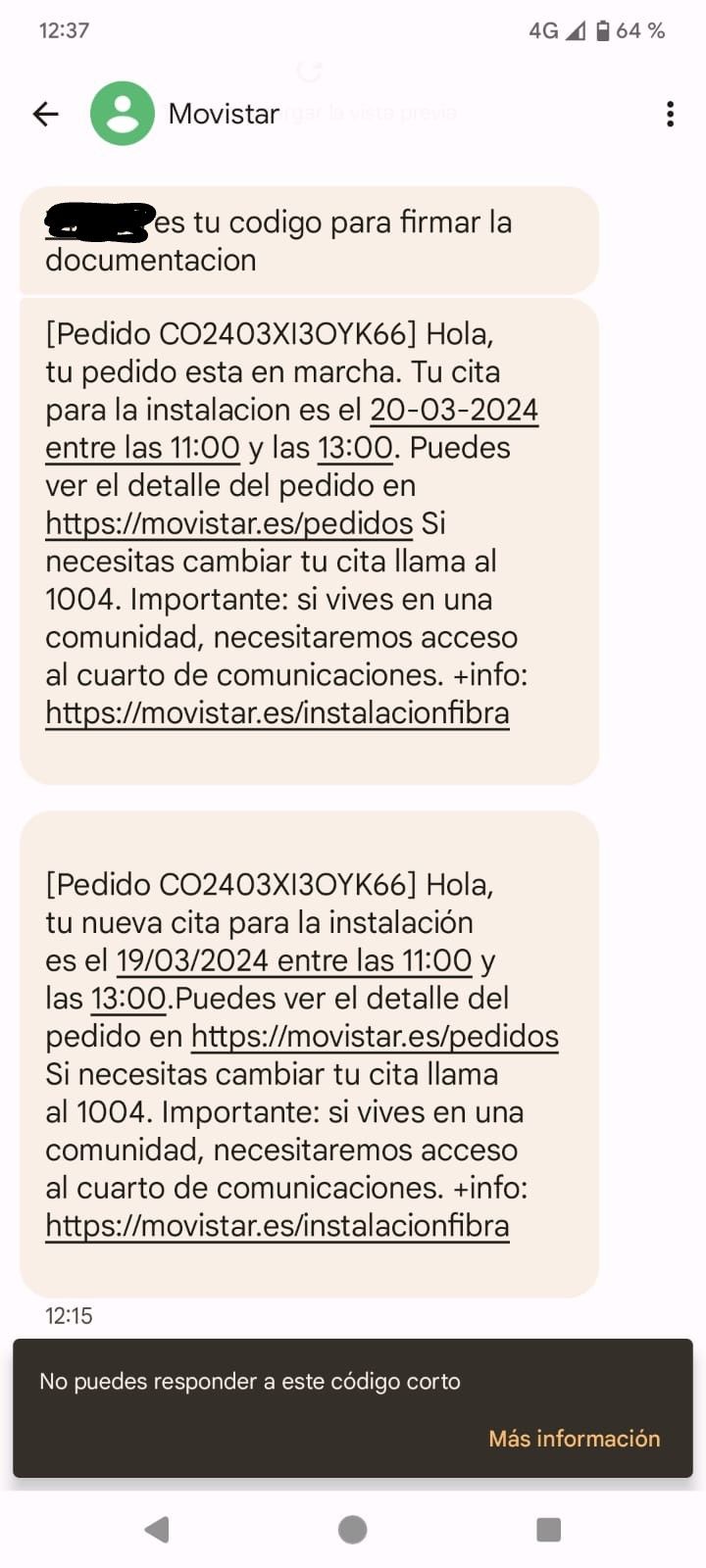Viewport: 706px width, 1568px height.
Task: Open recent apps from navigation bar
Action: [548, 1529]
